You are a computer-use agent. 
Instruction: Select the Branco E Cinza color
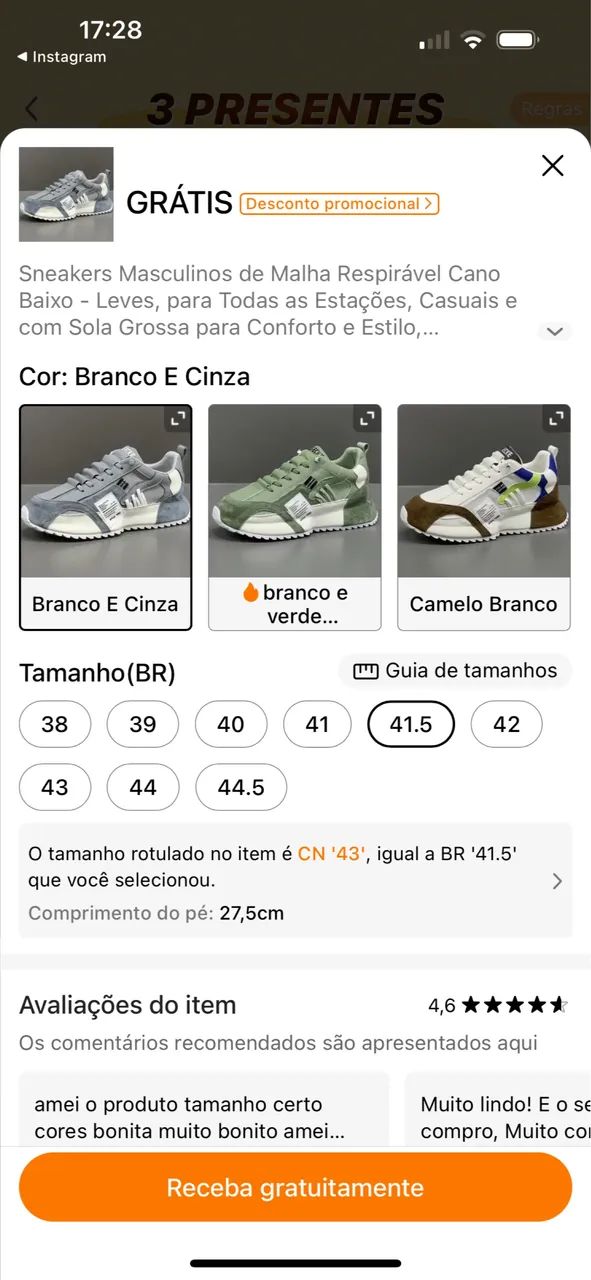105,517
